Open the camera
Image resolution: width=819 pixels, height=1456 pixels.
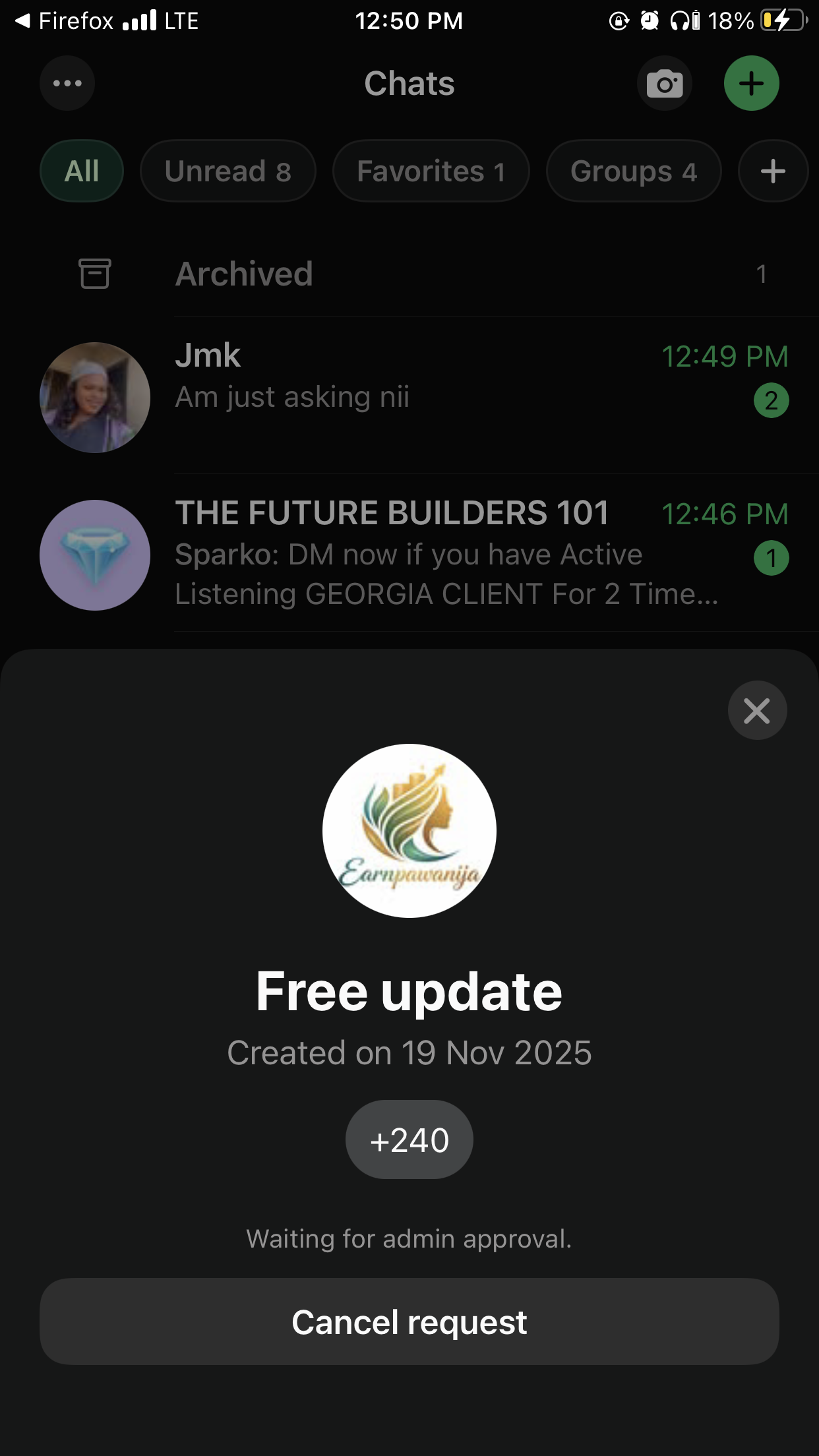664,84
